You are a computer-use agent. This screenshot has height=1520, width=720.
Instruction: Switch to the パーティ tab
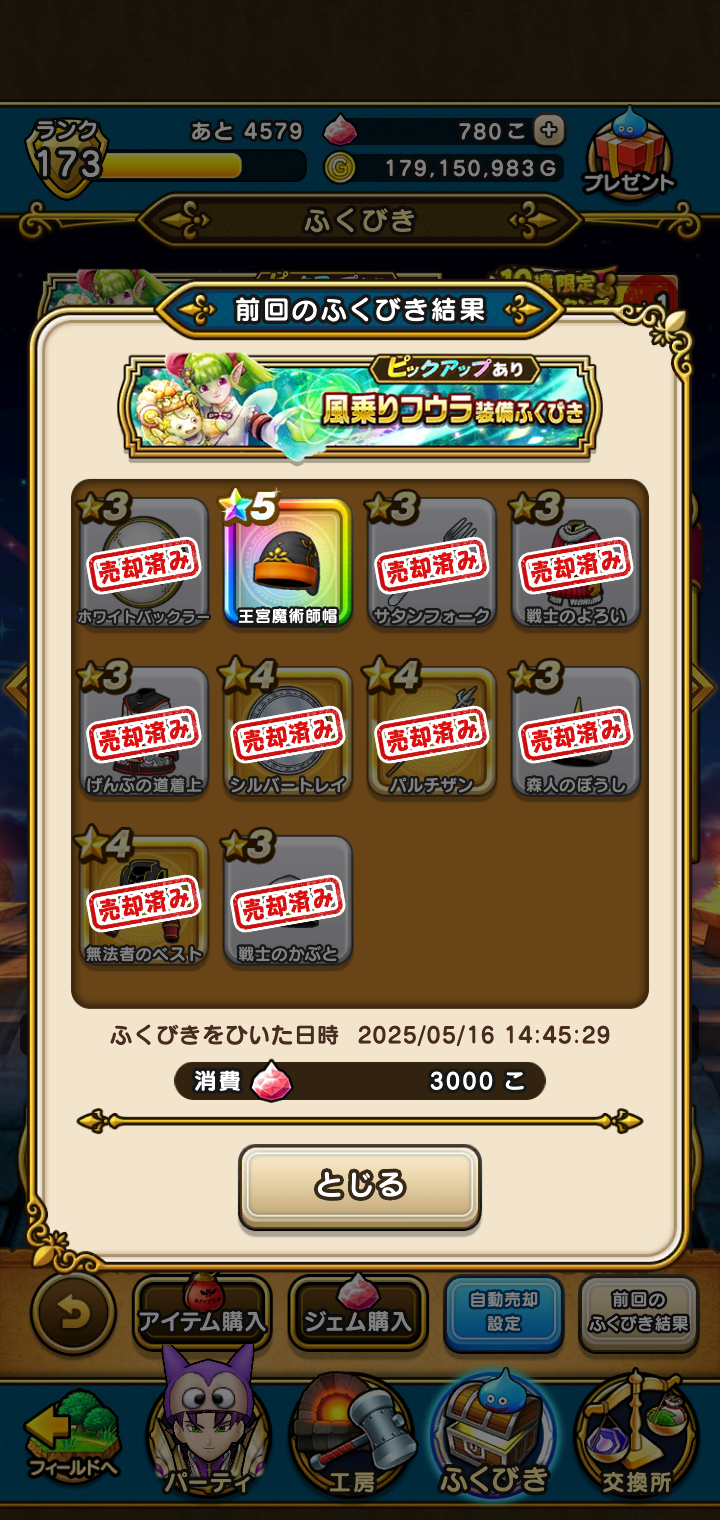208,1440
